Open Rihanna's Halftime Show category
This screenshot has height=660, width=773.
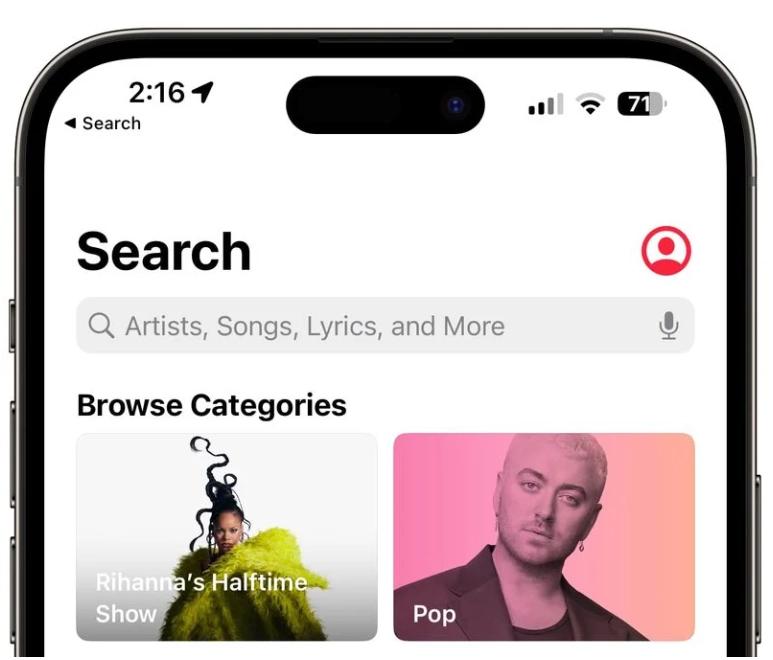pyautogui.click(x=227, y=537)
